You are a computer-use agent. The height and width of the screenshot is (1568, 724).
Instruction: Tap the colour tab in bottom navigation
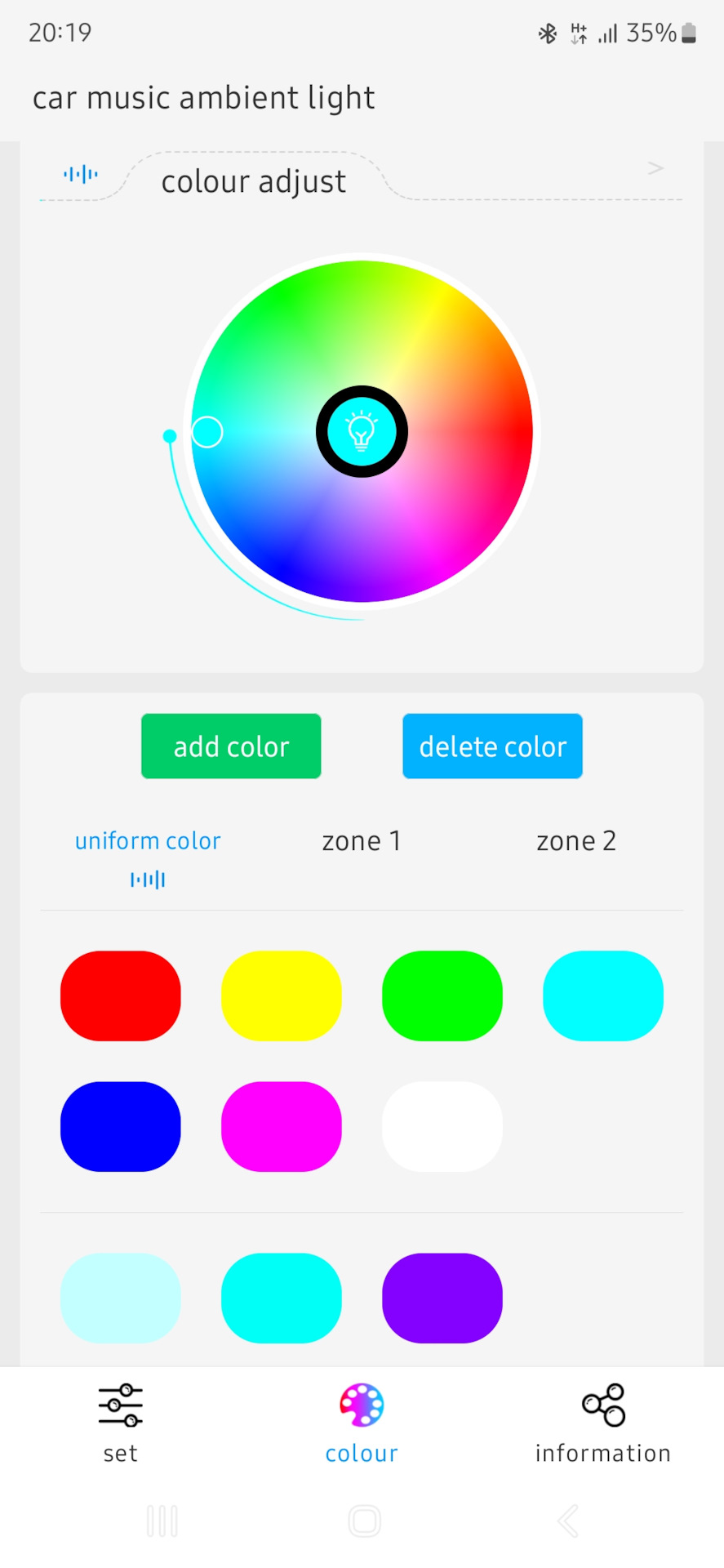pyautogui.click(x=362, y=1423)
